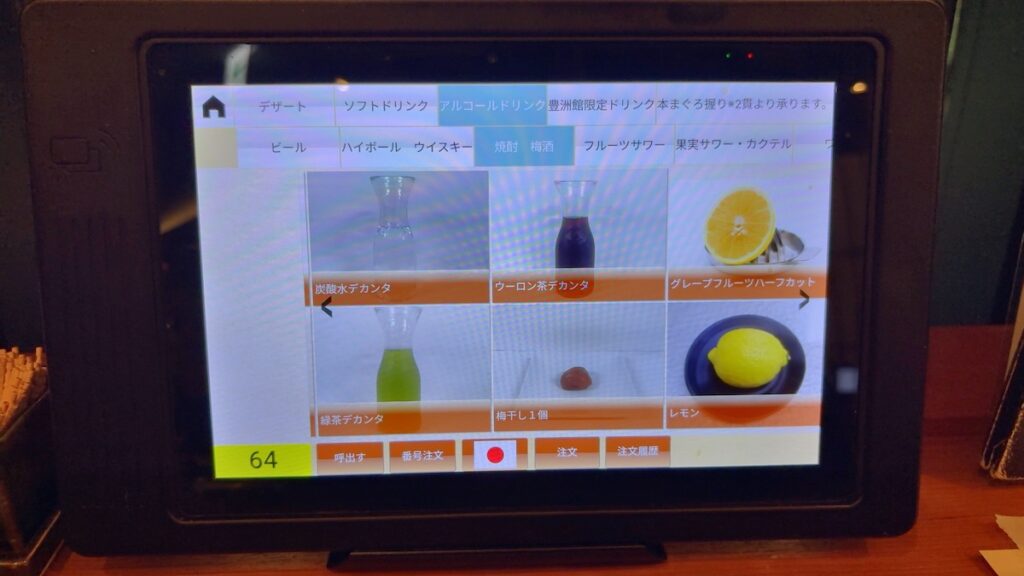
Task: Select the フルーツサワー sub-category
Action: click(623, 146)
